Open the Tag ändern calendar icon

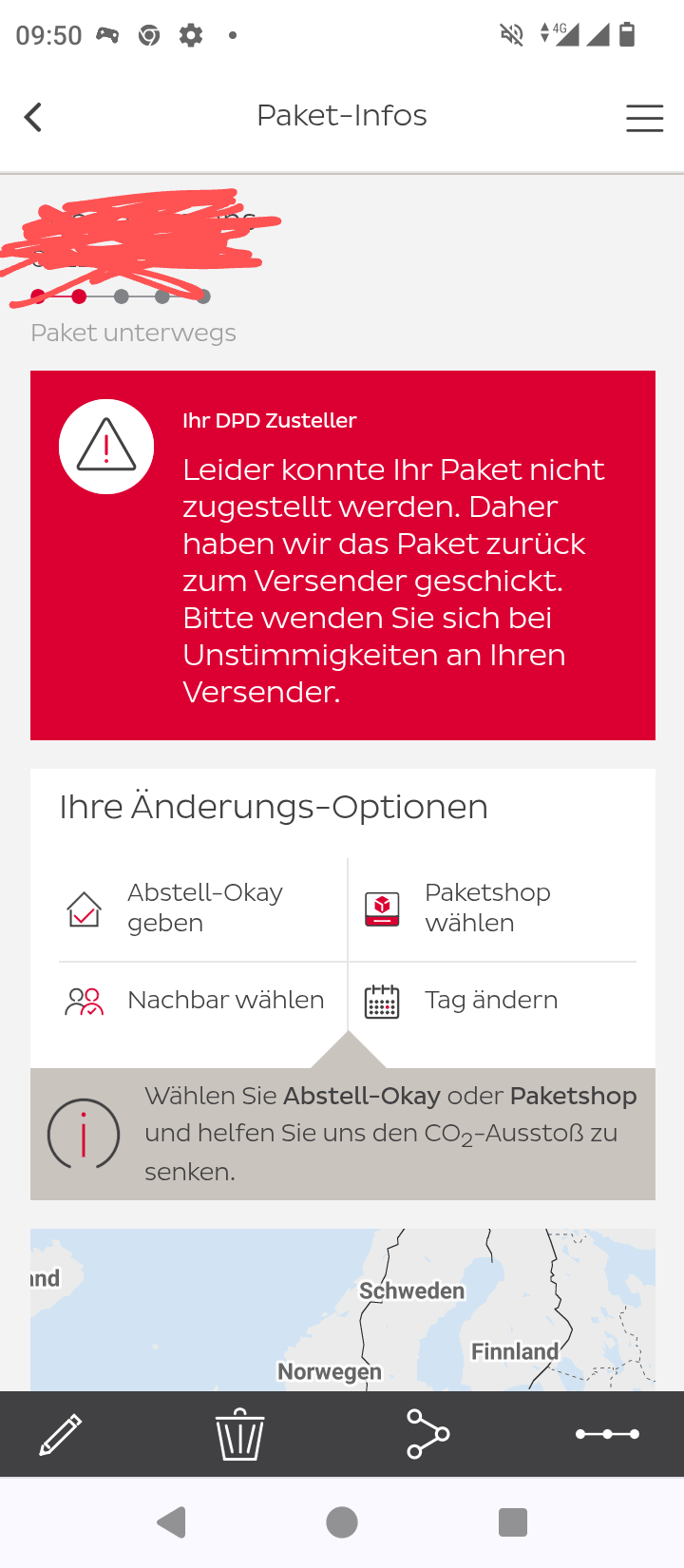(x=380, y=1000)
